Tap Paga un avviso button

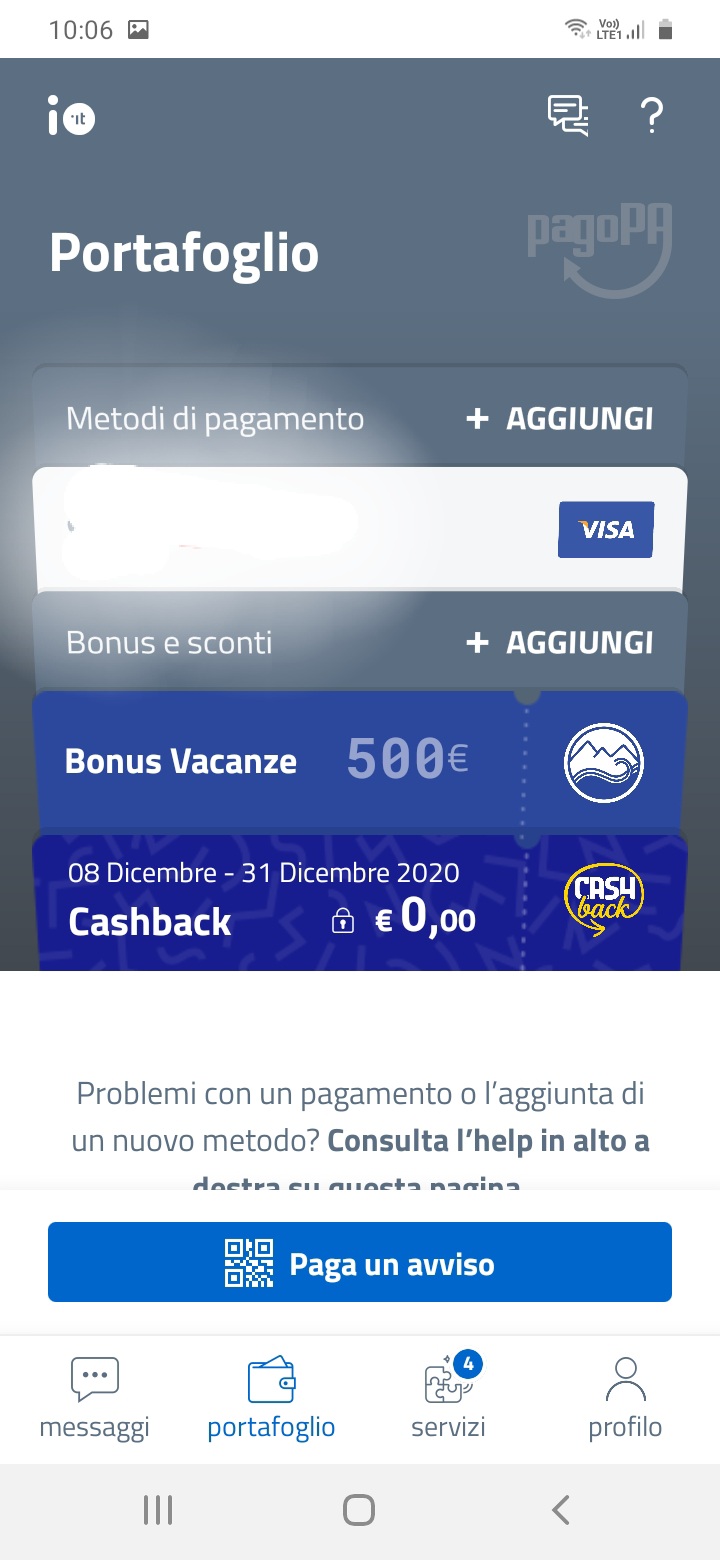point(360,1262)
